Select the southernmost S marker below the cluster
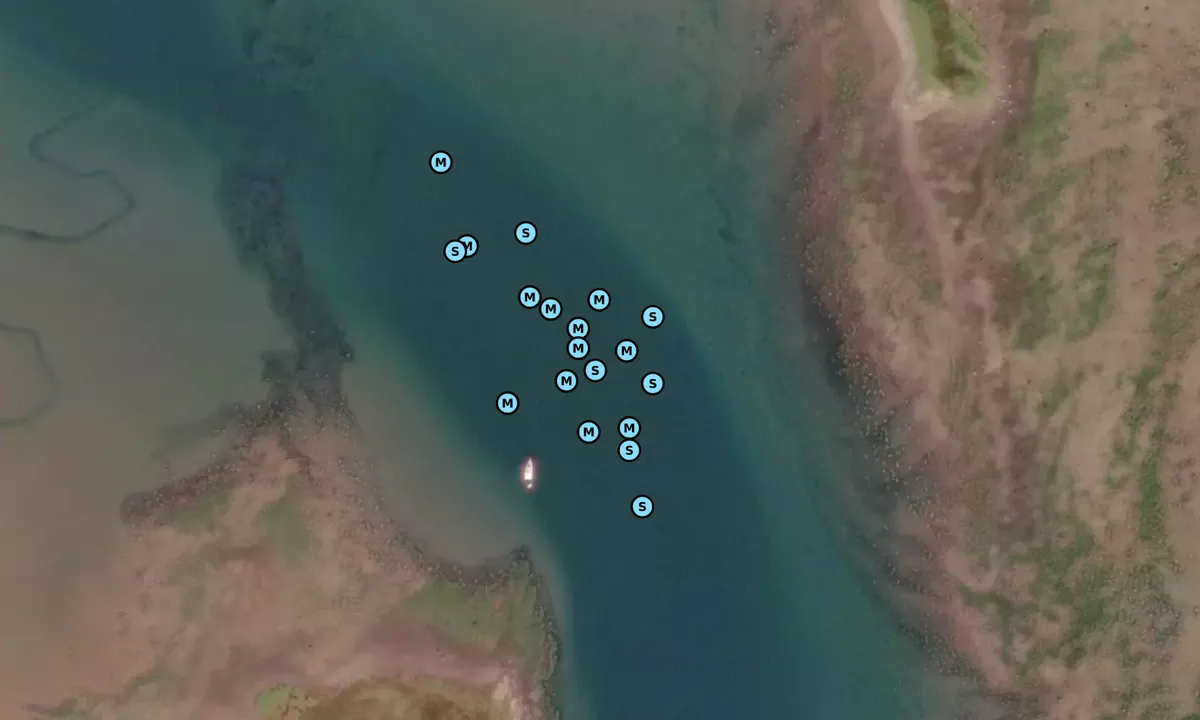Image resolution: width=1200 pixels, height=720 pixels. coord(643,507)
